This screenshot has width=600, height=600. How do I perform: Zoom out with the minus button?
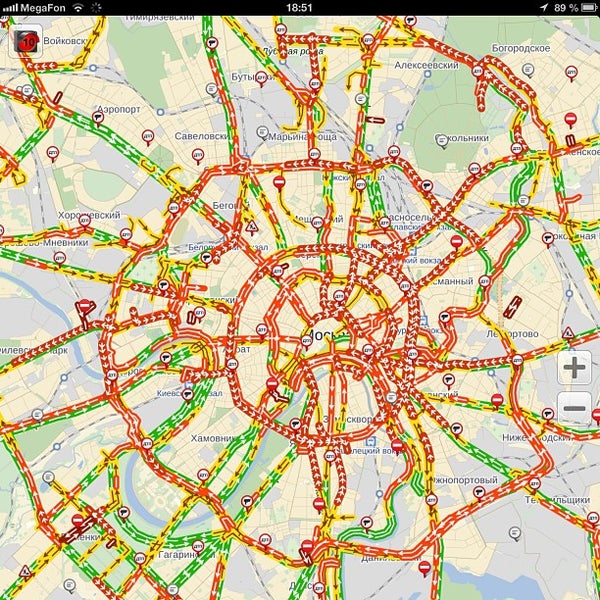pos(575,408)
